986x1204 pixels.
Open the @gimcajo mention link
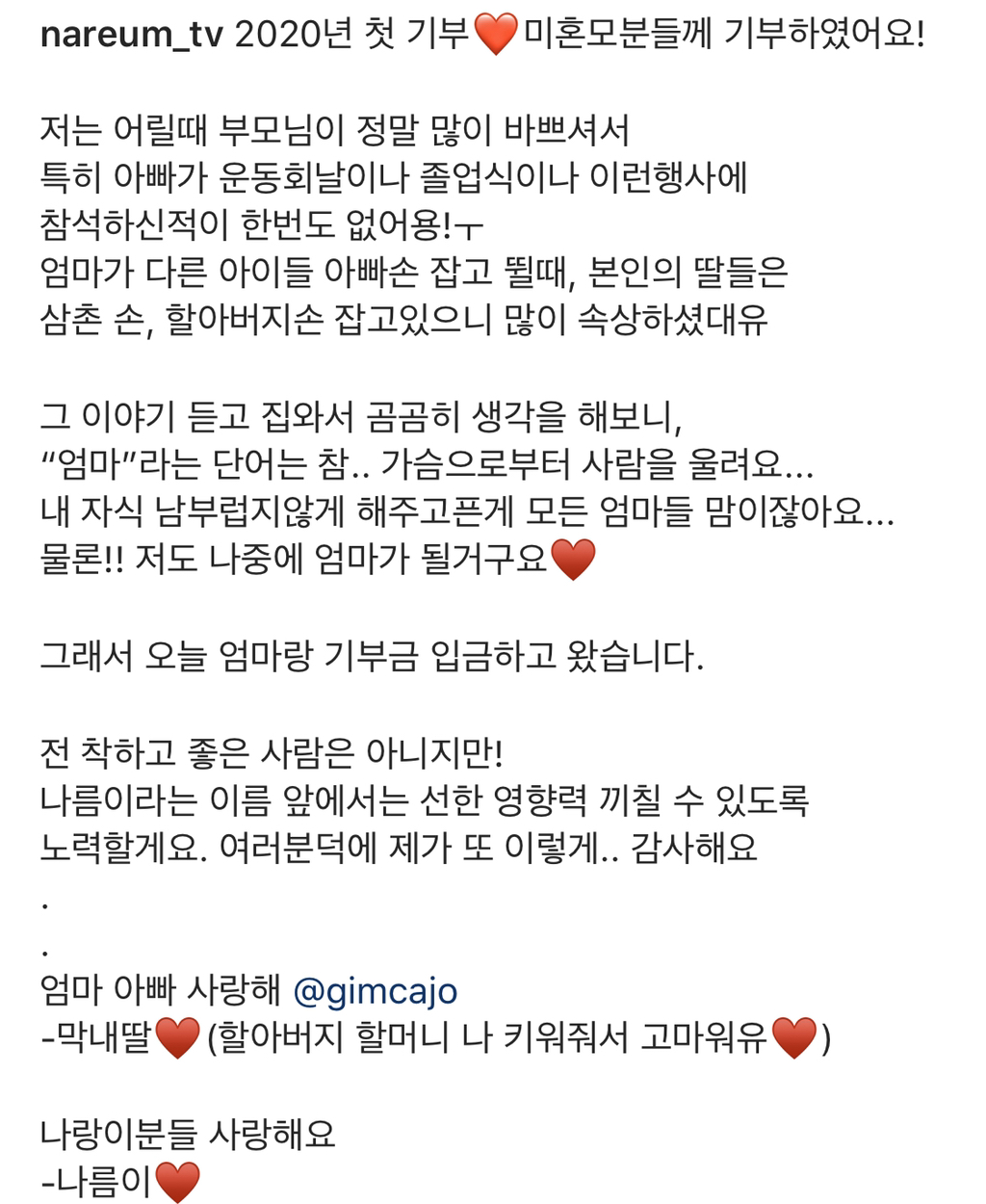tap(375, 990)
